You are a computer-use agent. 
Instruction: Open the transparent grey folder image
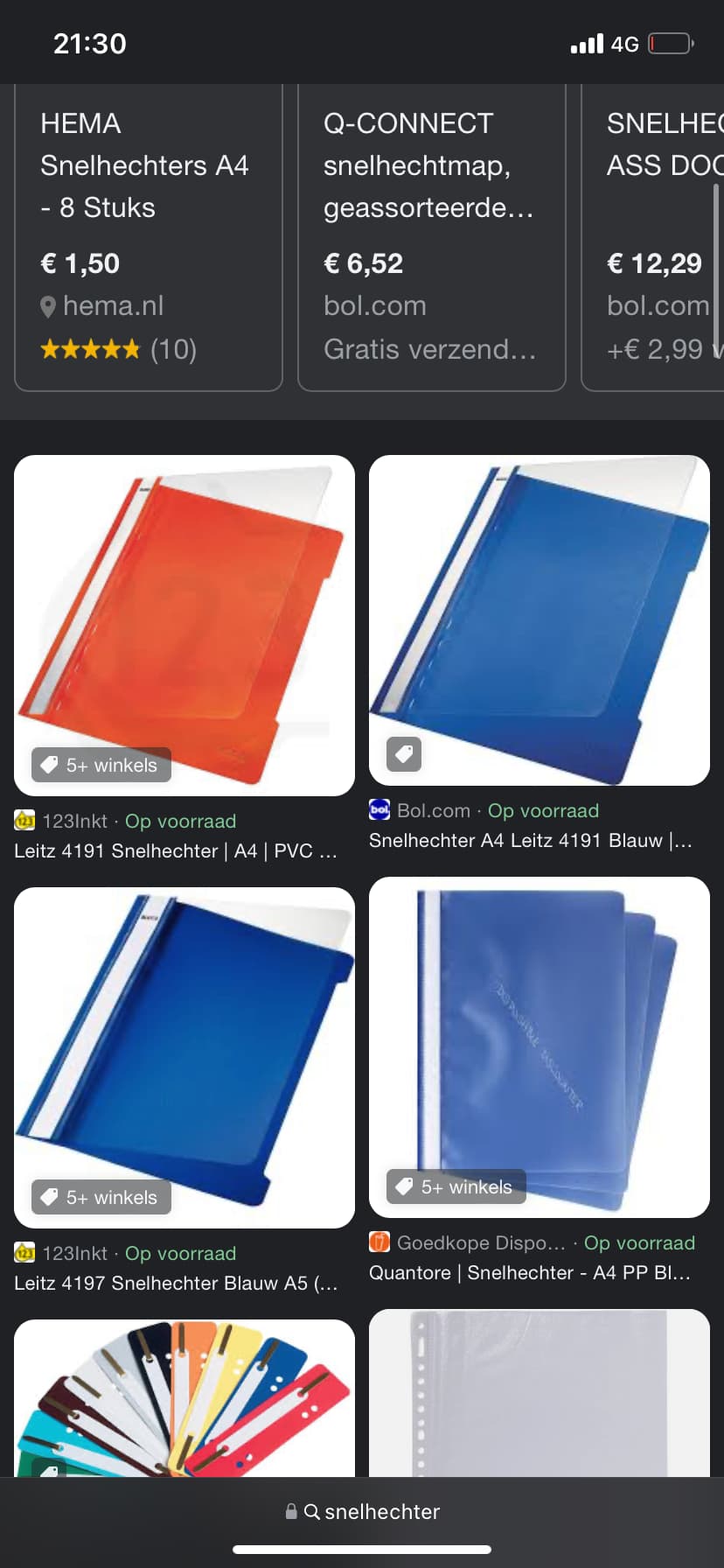coord(540,1393)
